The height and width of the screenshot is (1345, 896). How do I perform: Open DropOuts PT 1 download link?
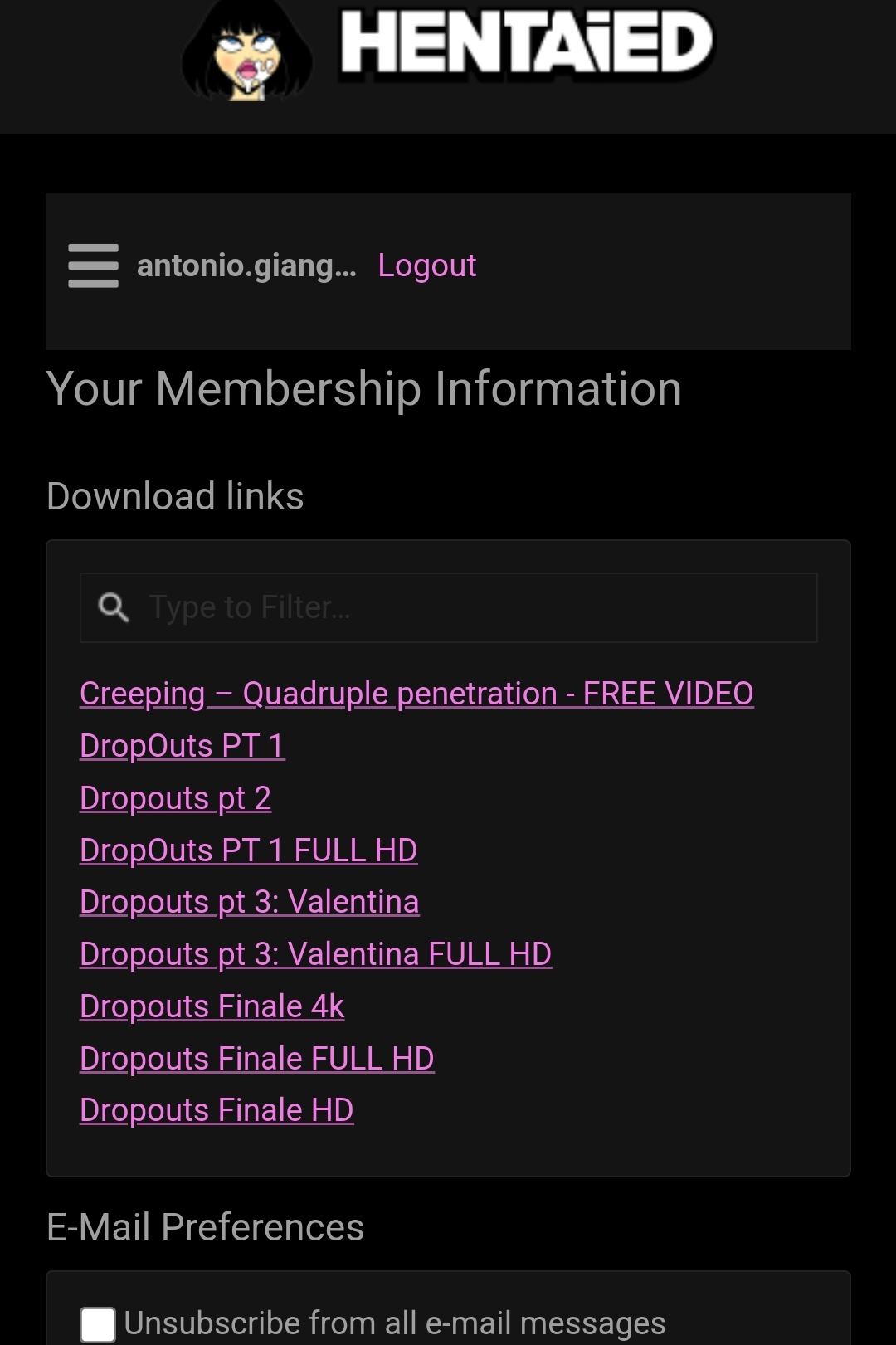click(182, 746)
